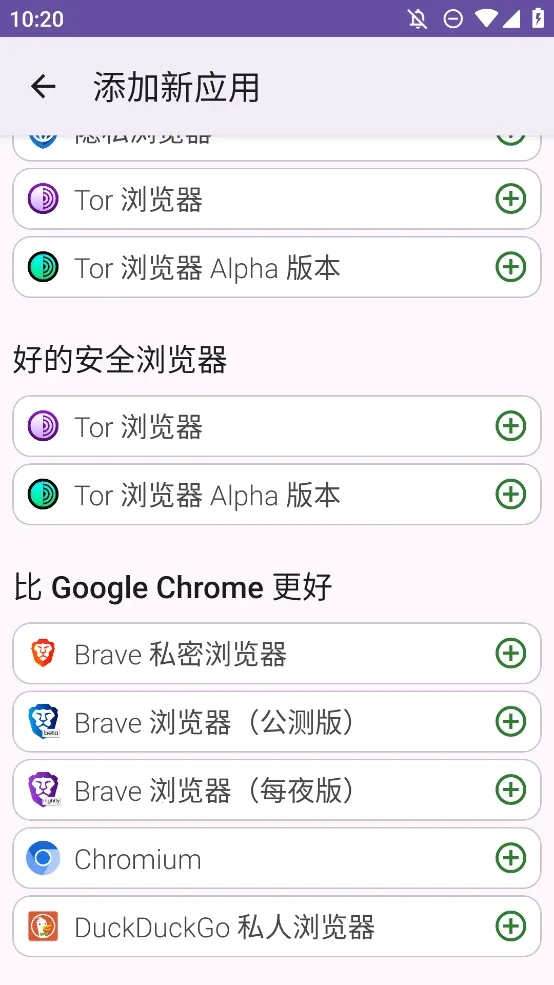Go back from the 添加新应用 screen
This screenshot has height=985, width=554.
point(43,86)
